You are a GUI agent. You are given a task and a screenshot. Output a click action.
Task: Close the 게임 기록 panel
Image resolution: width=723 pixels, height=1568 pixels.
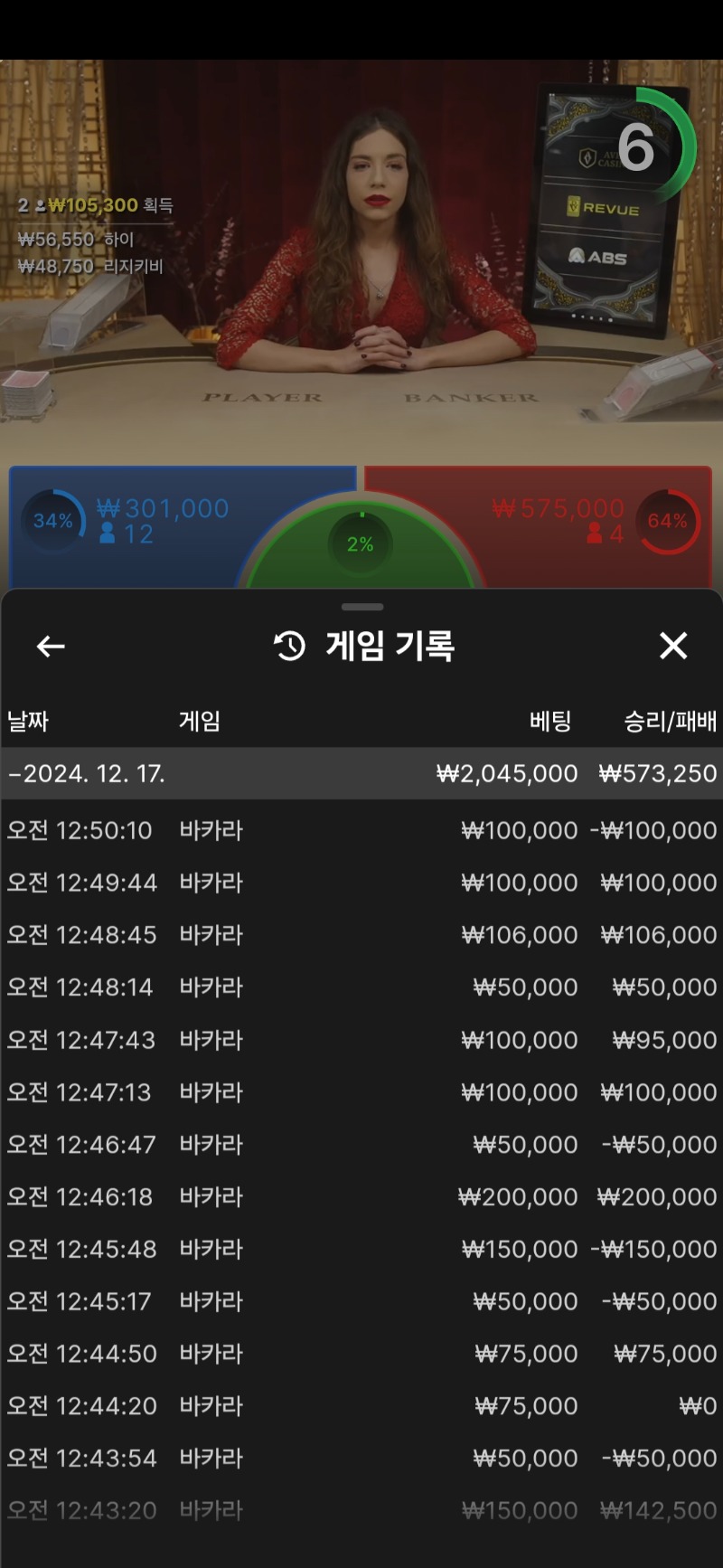click(x=673, y=646)
